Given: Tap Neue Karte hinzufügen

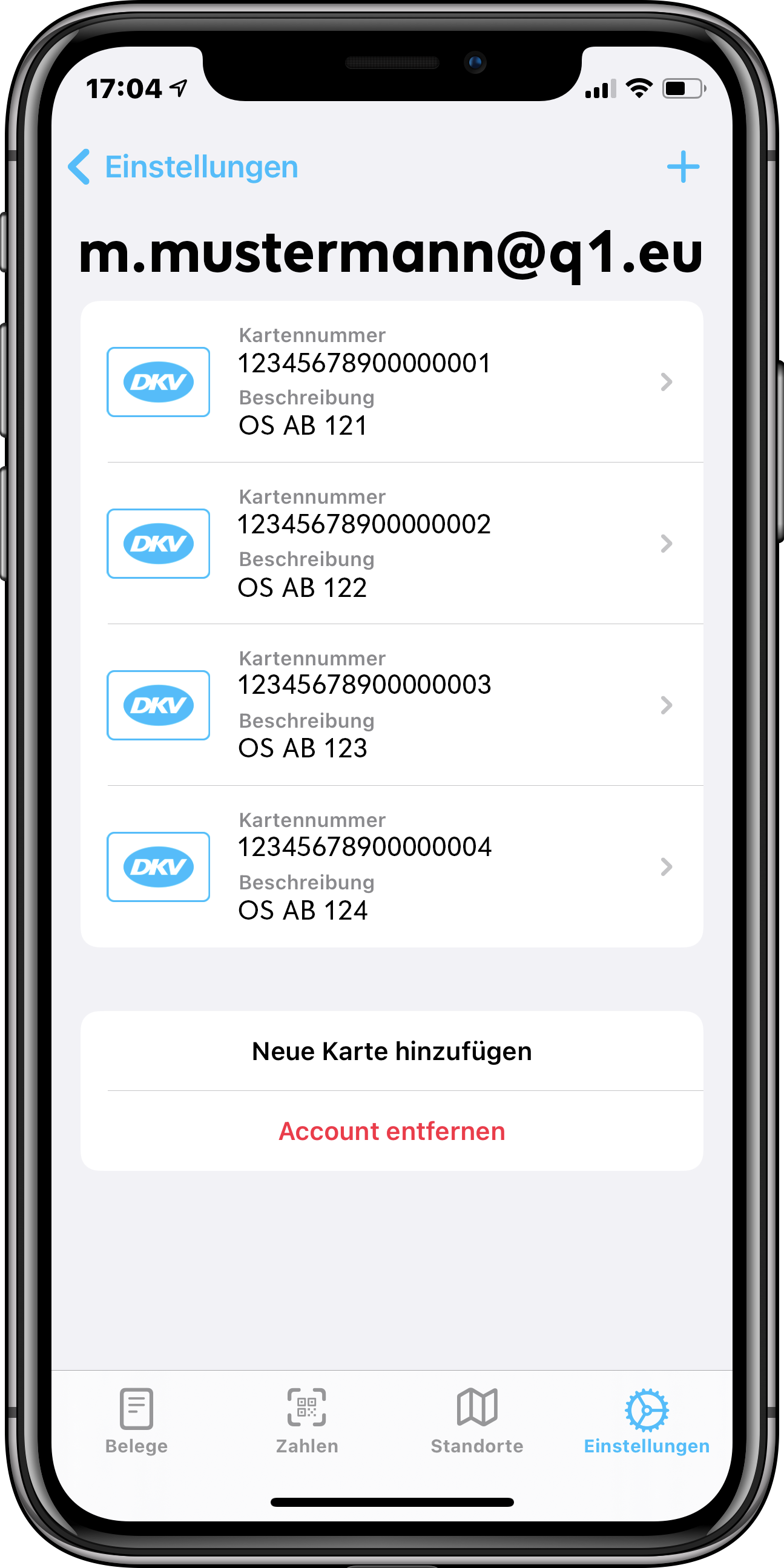Looking at the screenshot, I should (x=392, y=1051).
